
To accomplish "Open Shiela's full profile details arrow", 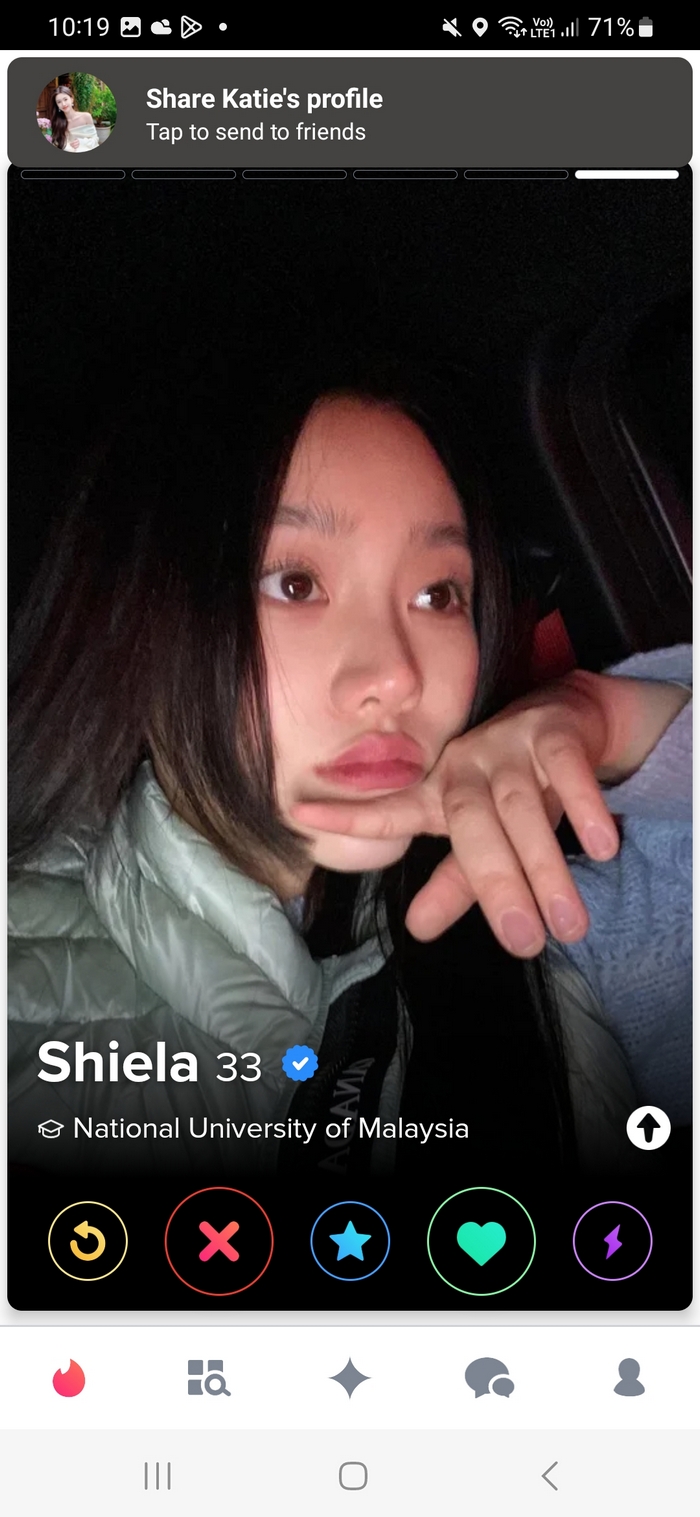I will point(648,1129).
